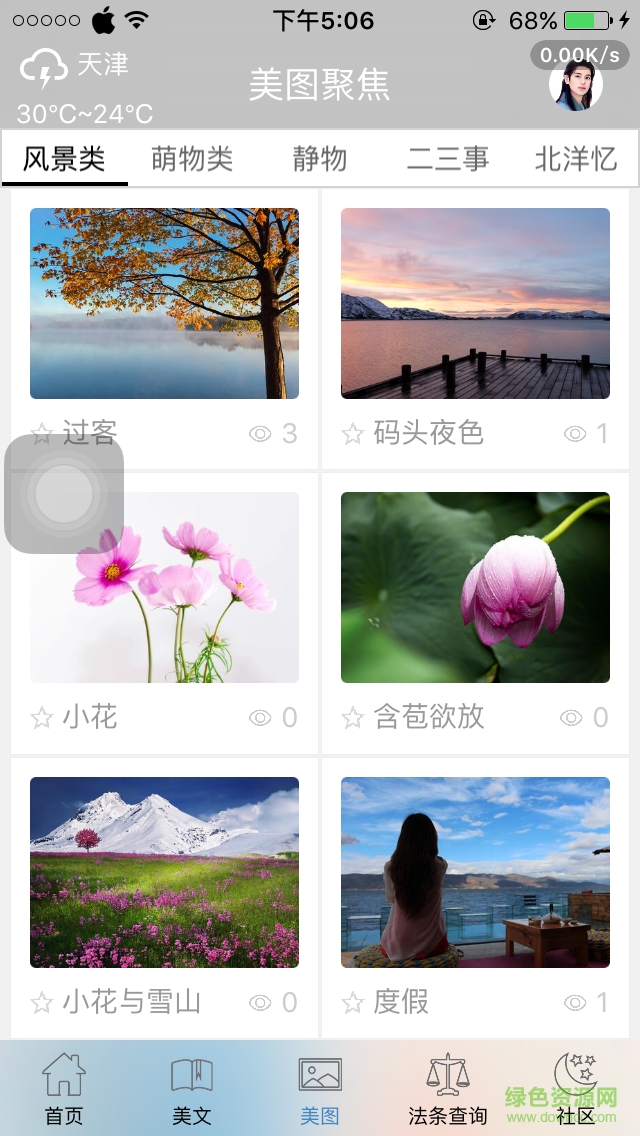Viewport: 640px width, 1136px height.
Task: Open the AssistiveTouch floating button
Action: [x=64, y=493]
